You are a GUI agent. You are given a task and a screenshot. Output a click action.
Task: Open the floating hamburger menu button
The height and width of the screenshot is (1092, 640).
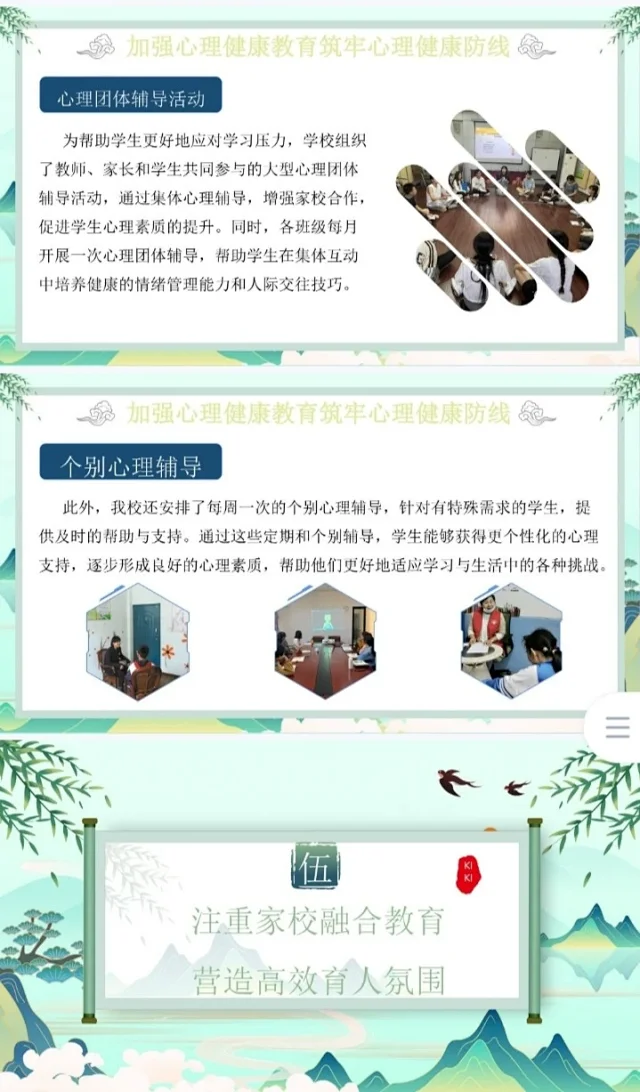pyautogui.click(x=617, y=727)
